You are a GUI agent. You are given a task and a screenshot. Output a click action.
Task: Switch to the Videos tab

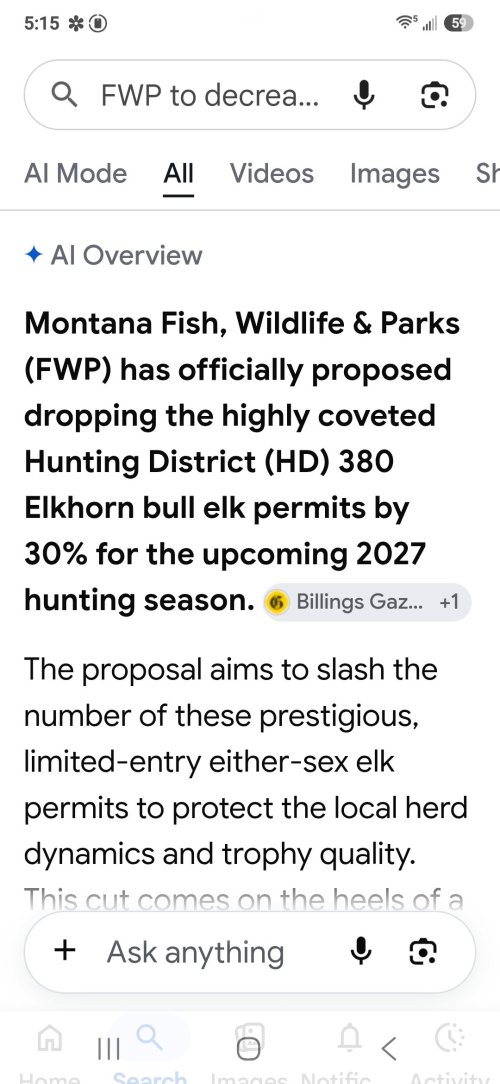coord(272,174)
